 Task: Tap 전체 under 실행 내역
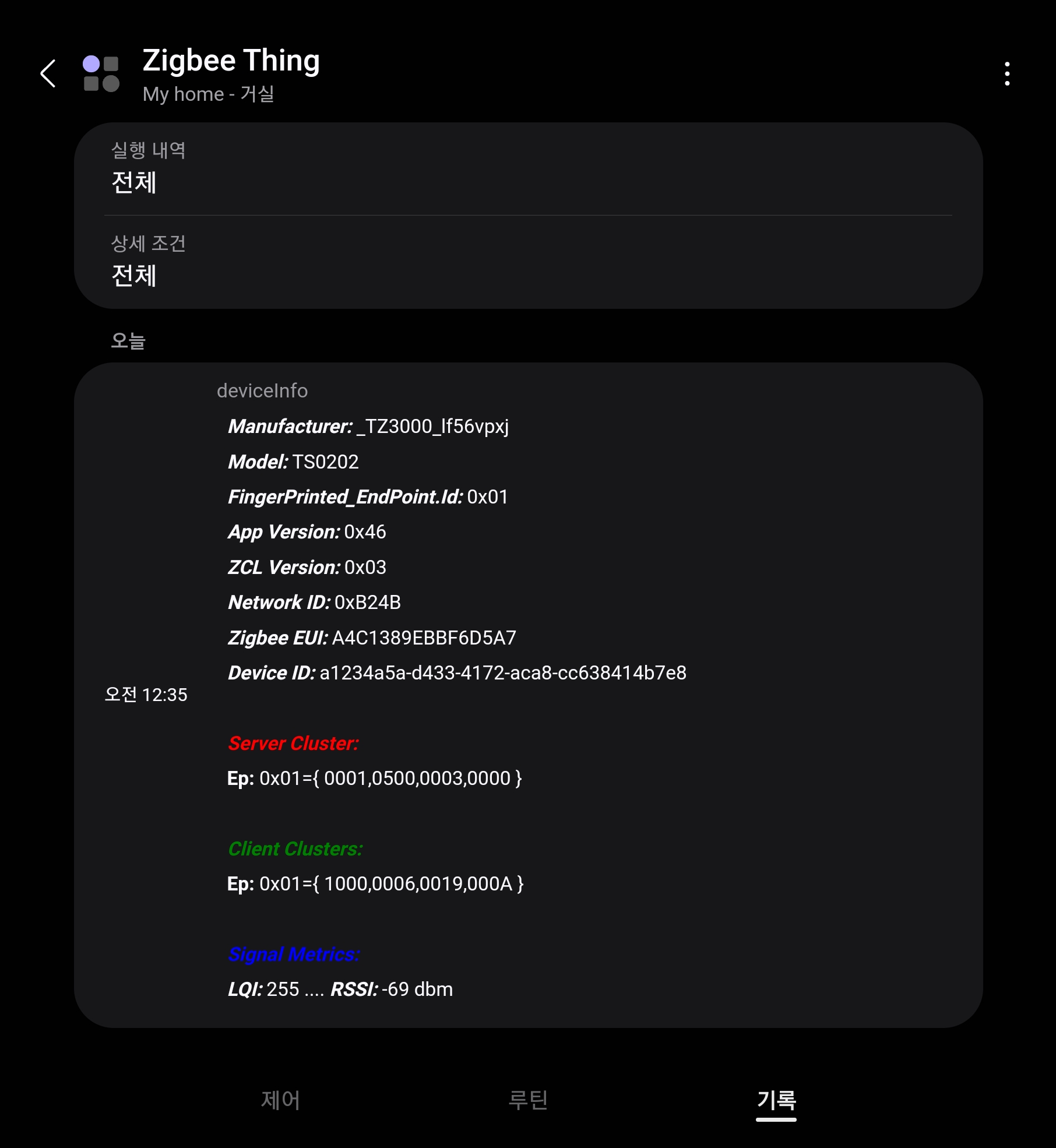pos(134,184)
